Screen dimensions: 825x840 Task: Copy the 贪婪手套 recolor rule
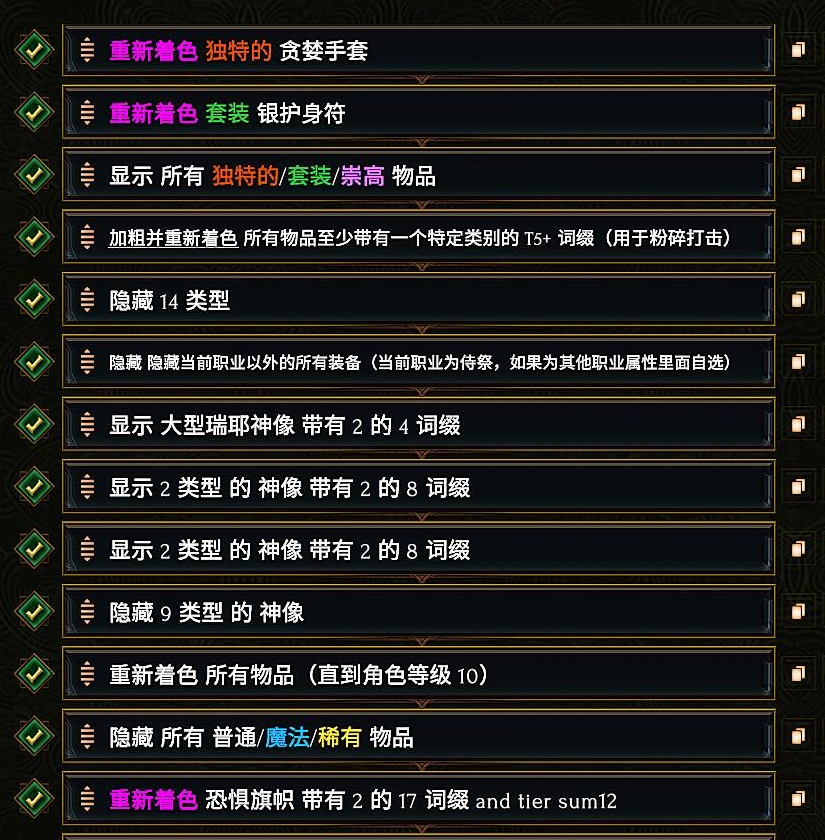point(797,50)
